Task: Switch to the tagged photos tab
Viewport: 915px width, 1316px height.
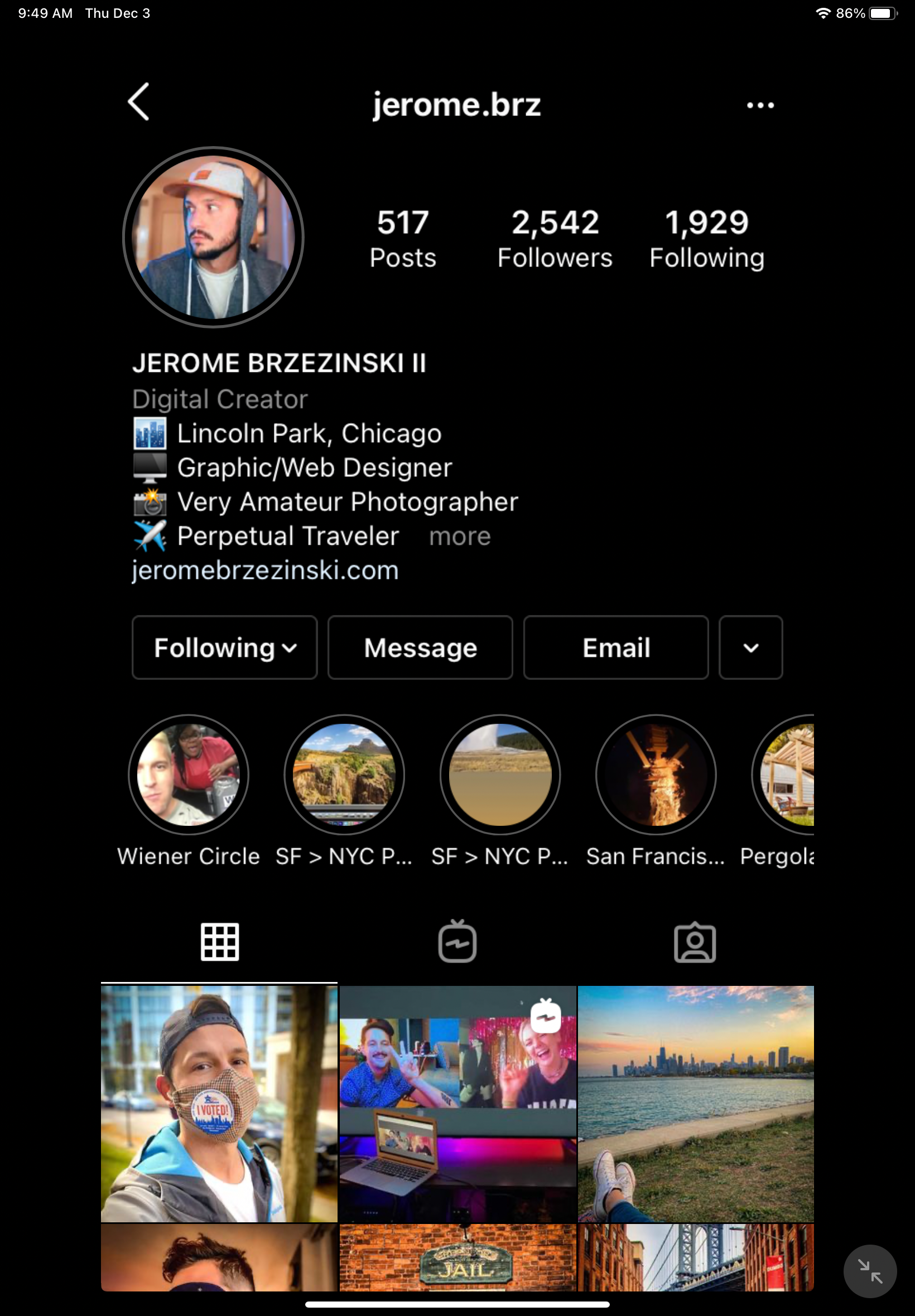Action: click(695, 942)
